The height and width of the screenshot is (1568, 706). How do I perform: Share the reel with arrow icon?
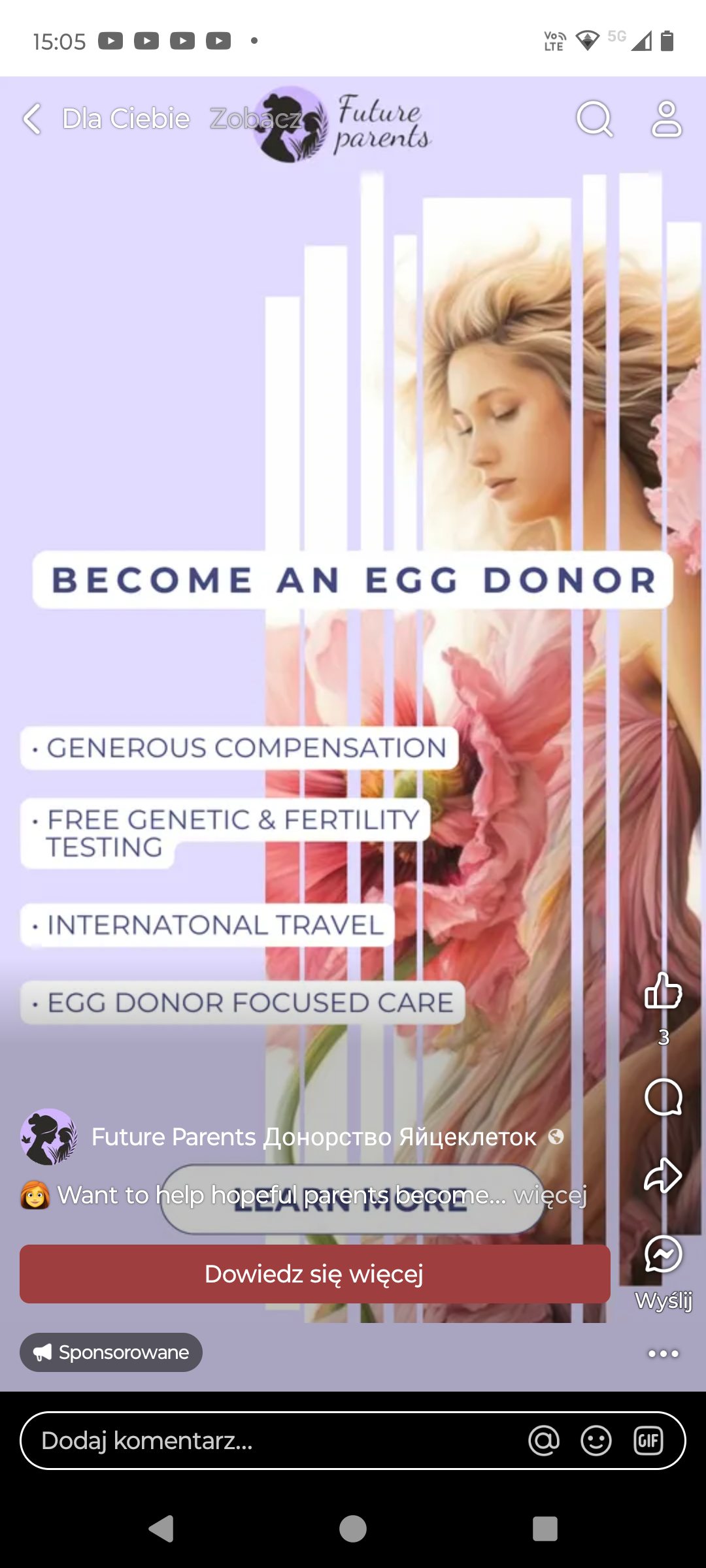pyautogui.click(x=664, y=1175)
